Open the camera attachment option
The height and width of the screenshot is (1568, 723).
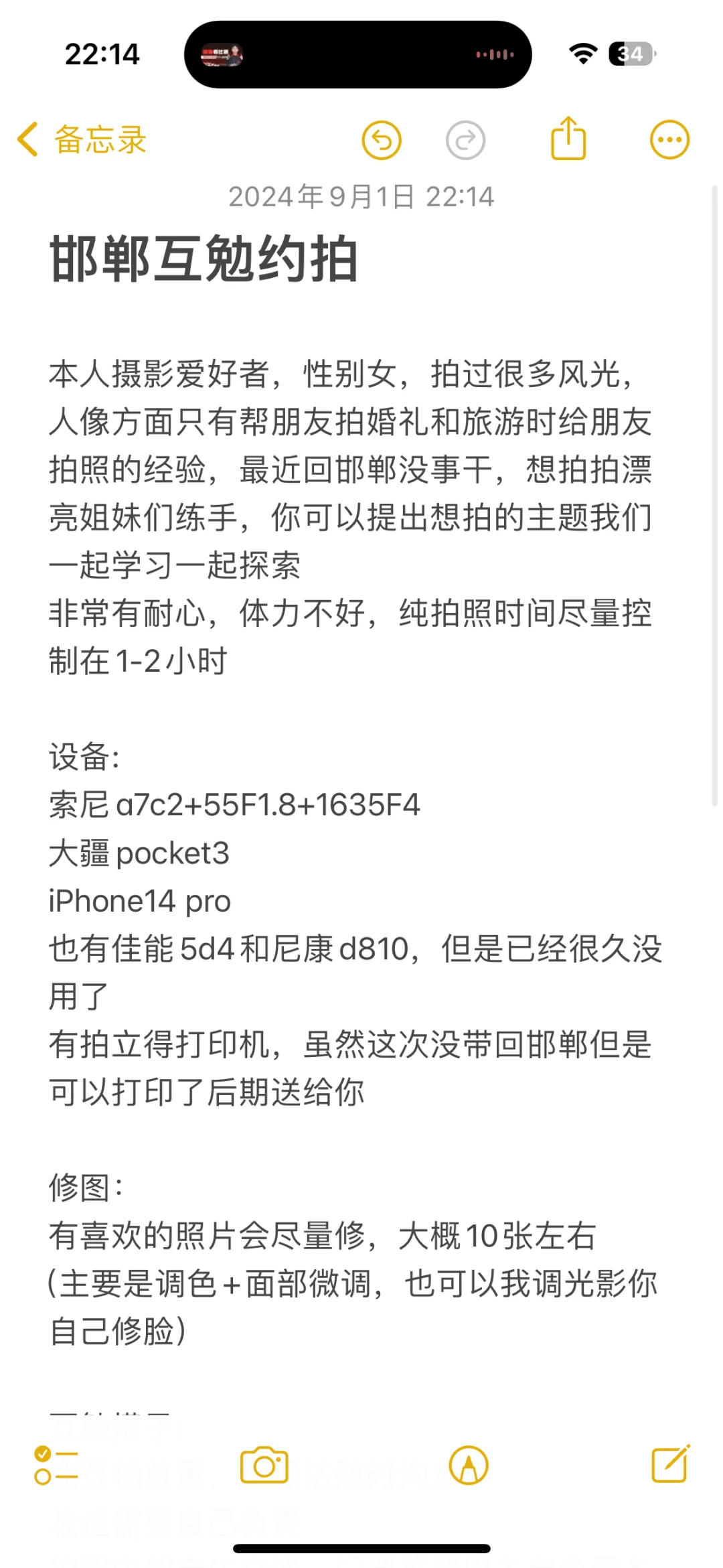tap(264, 1465)
